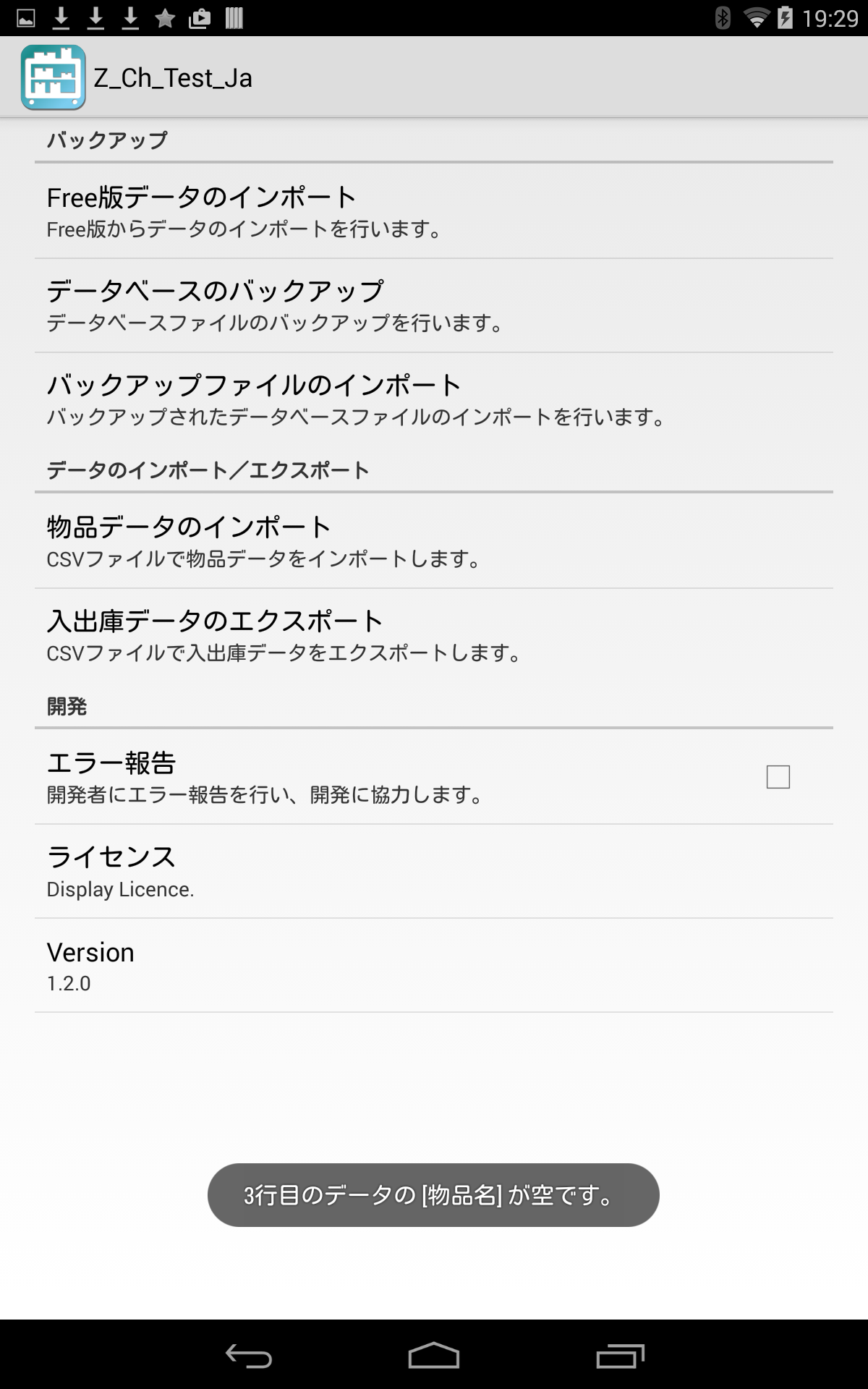
Task: Open バックアップファイルのインポート
Action: pos(434,399)
